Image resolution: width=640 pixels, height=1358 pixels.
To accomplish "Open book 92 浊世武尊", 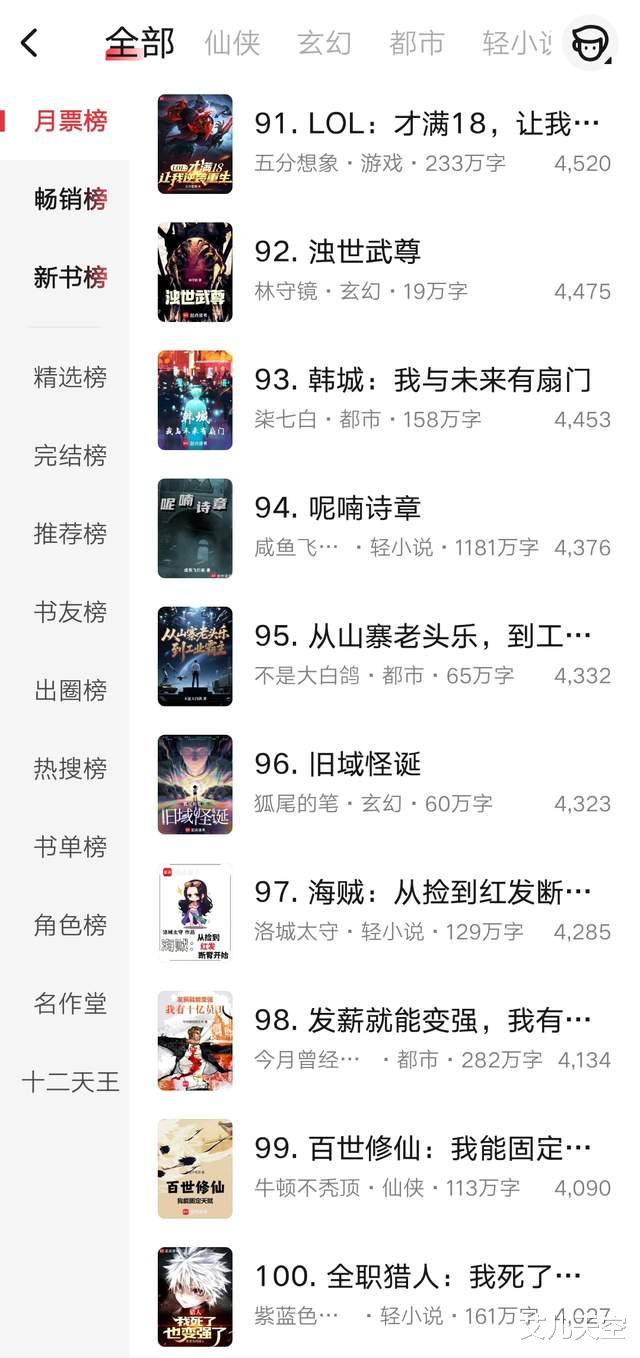I will click(337, 252).
